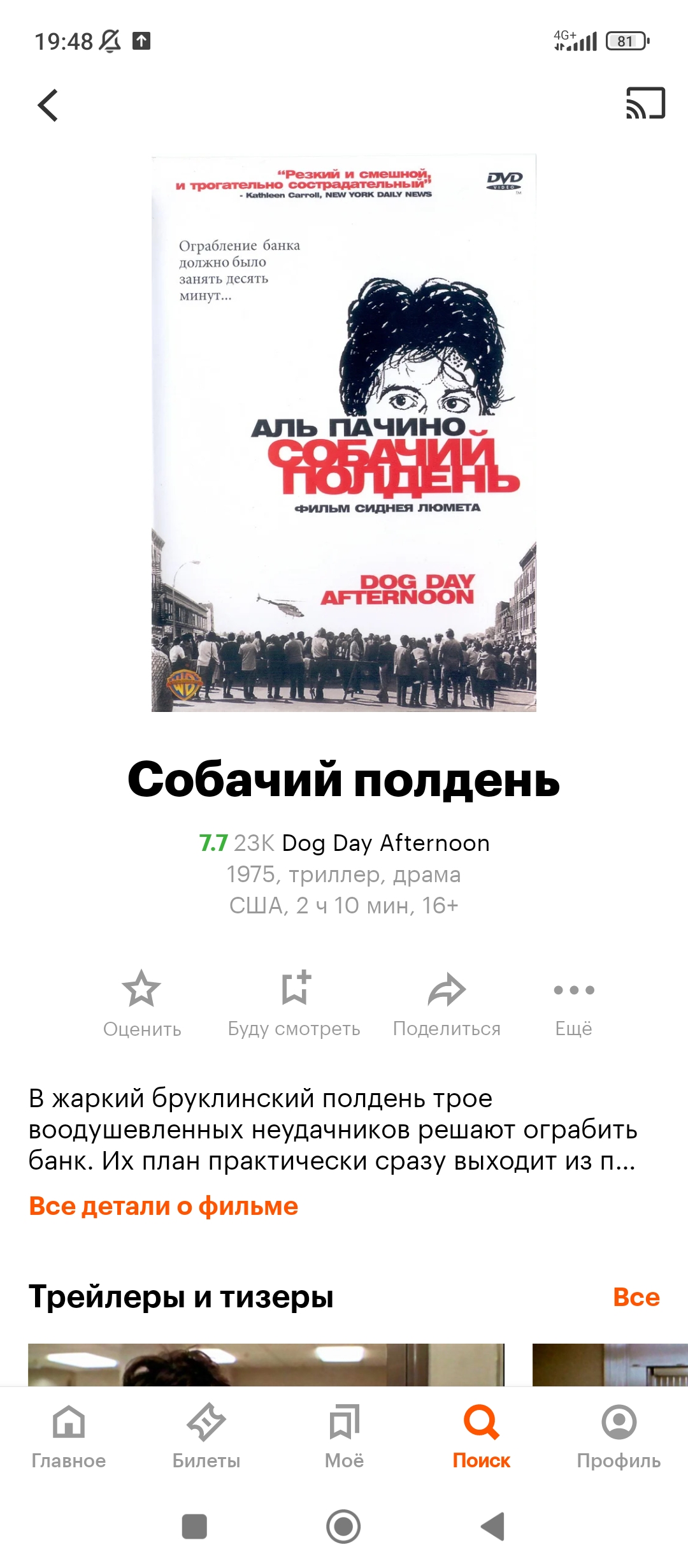
Task: Share the movie via Поделиться
Action: click(447, 1003)
